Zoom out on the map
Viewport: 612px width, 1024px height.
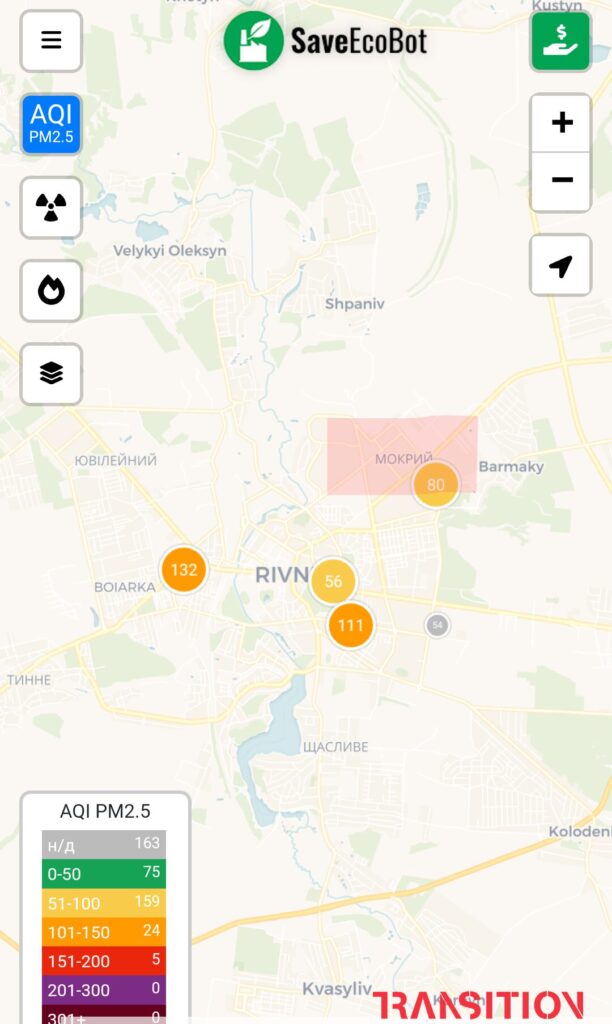(x=561, y=182)
